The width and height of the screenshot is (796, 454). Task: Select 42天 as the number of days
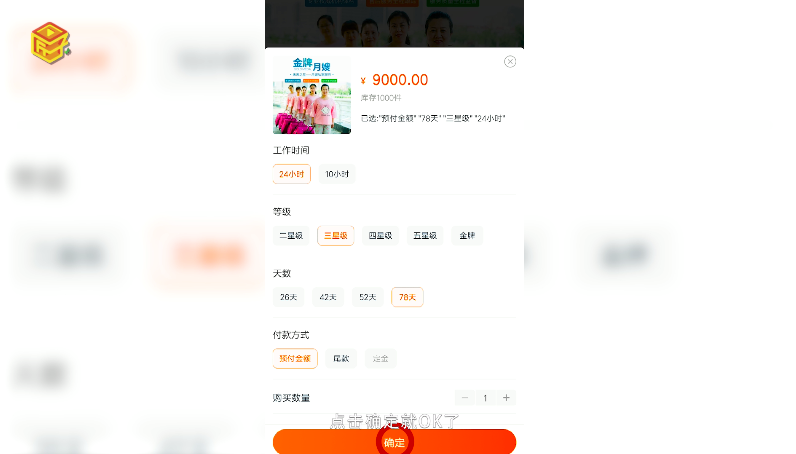(x=327, y=297)
